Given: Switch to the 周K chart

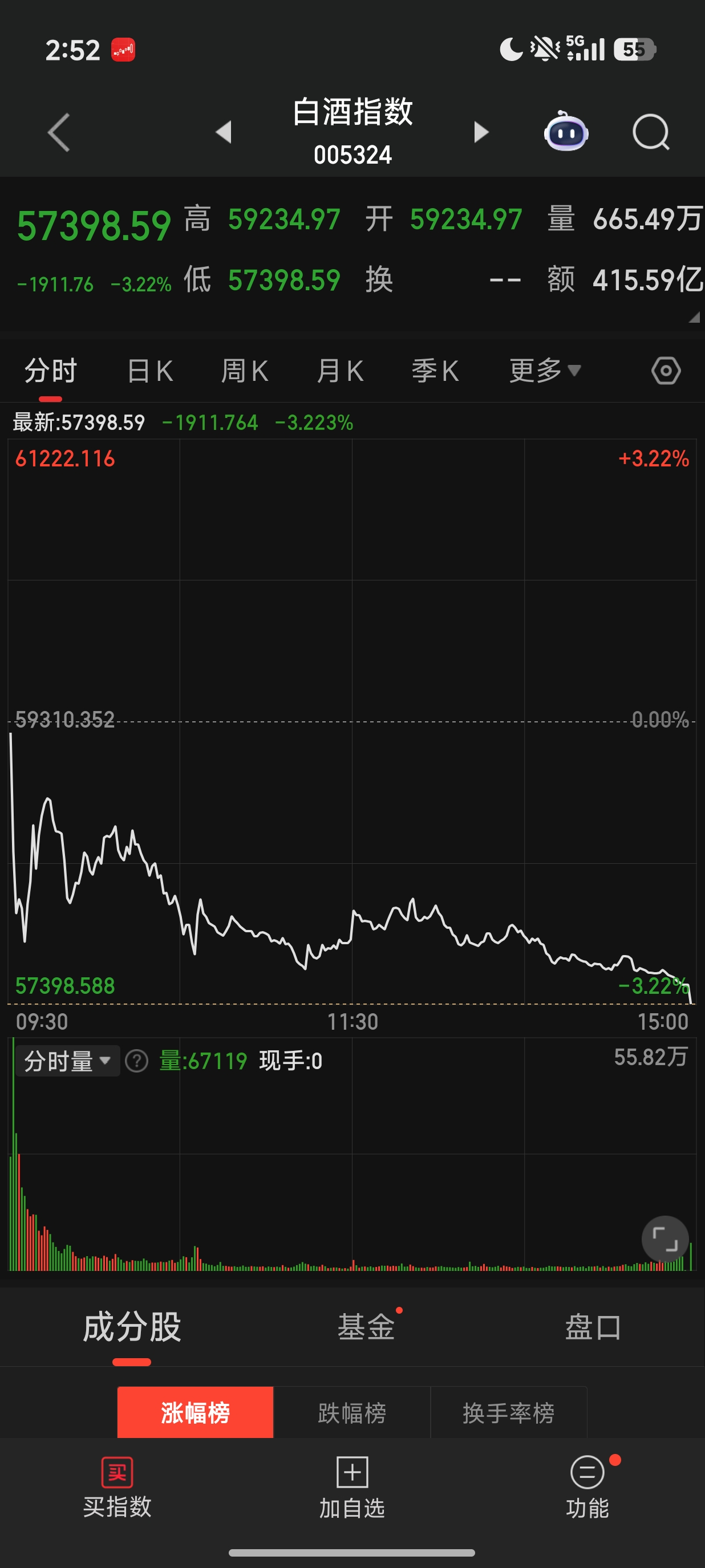Looking at the screenshot, I should [x=245, y=371].
